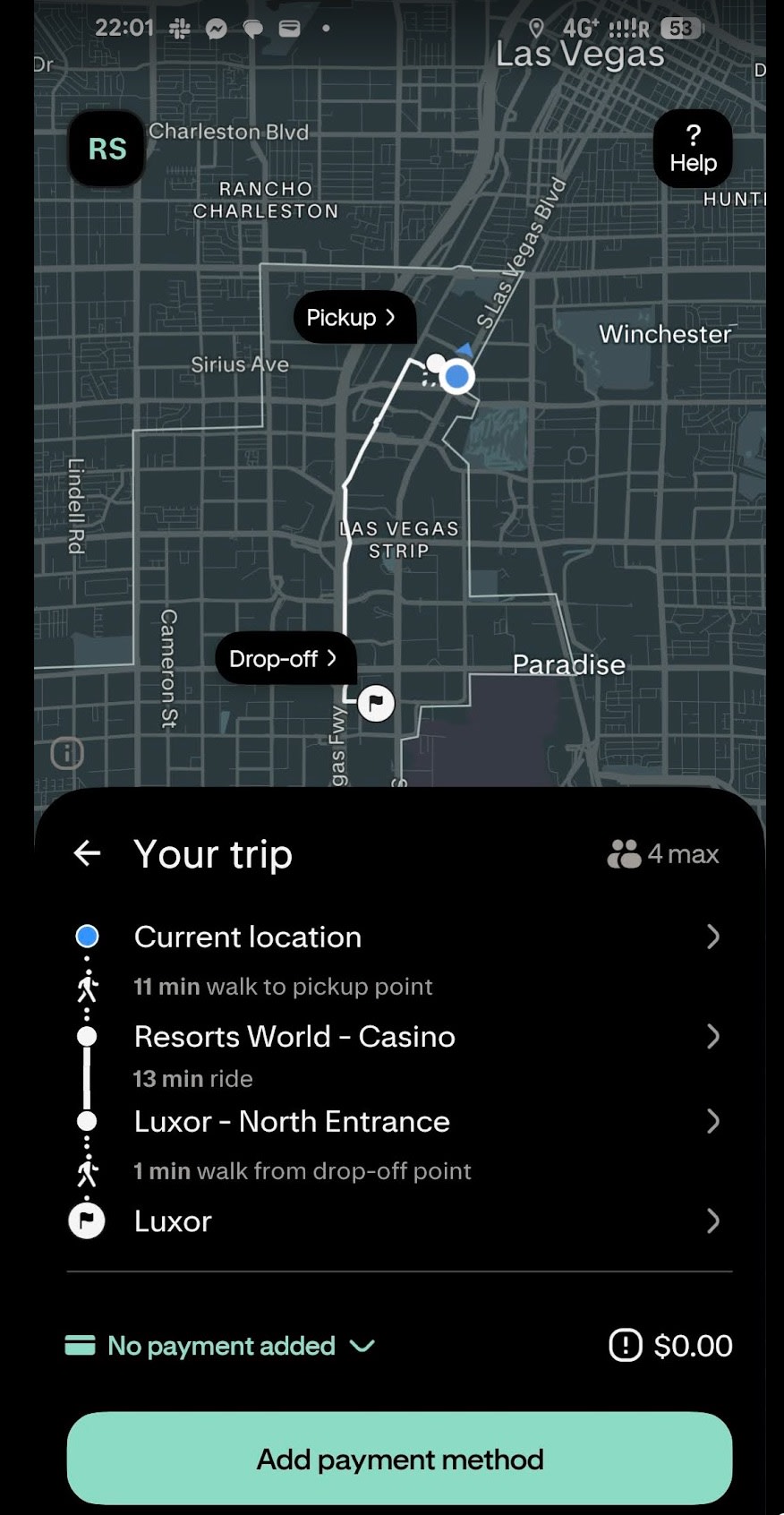784x1515 pixels.
Task: Expand the No payment added dropdown
Action: (x=220, y=1346)
